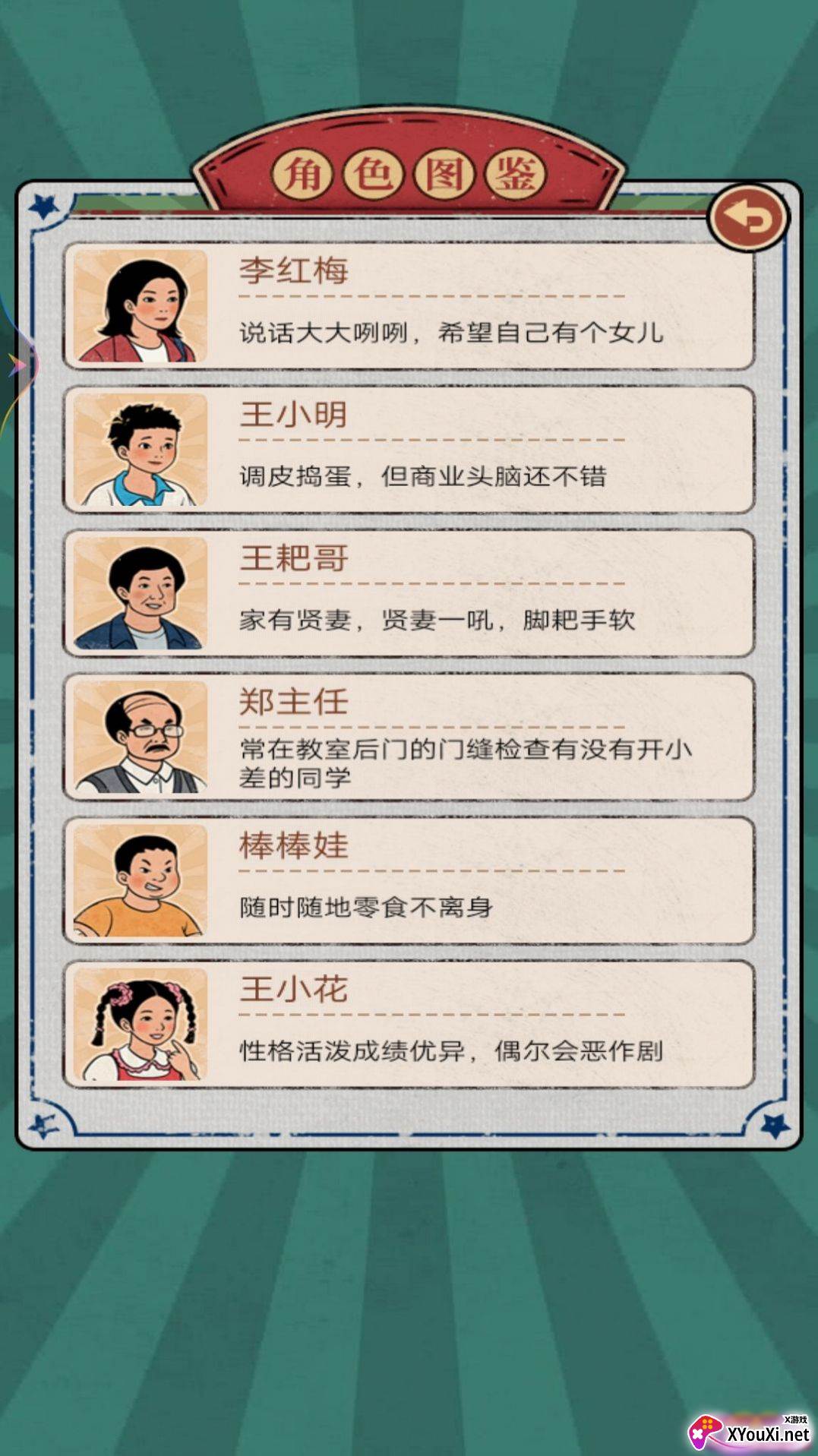Open the 郑主任 character card
Image resolution: width=818 pixels, height=1456 pixels.
coord(409,737)
